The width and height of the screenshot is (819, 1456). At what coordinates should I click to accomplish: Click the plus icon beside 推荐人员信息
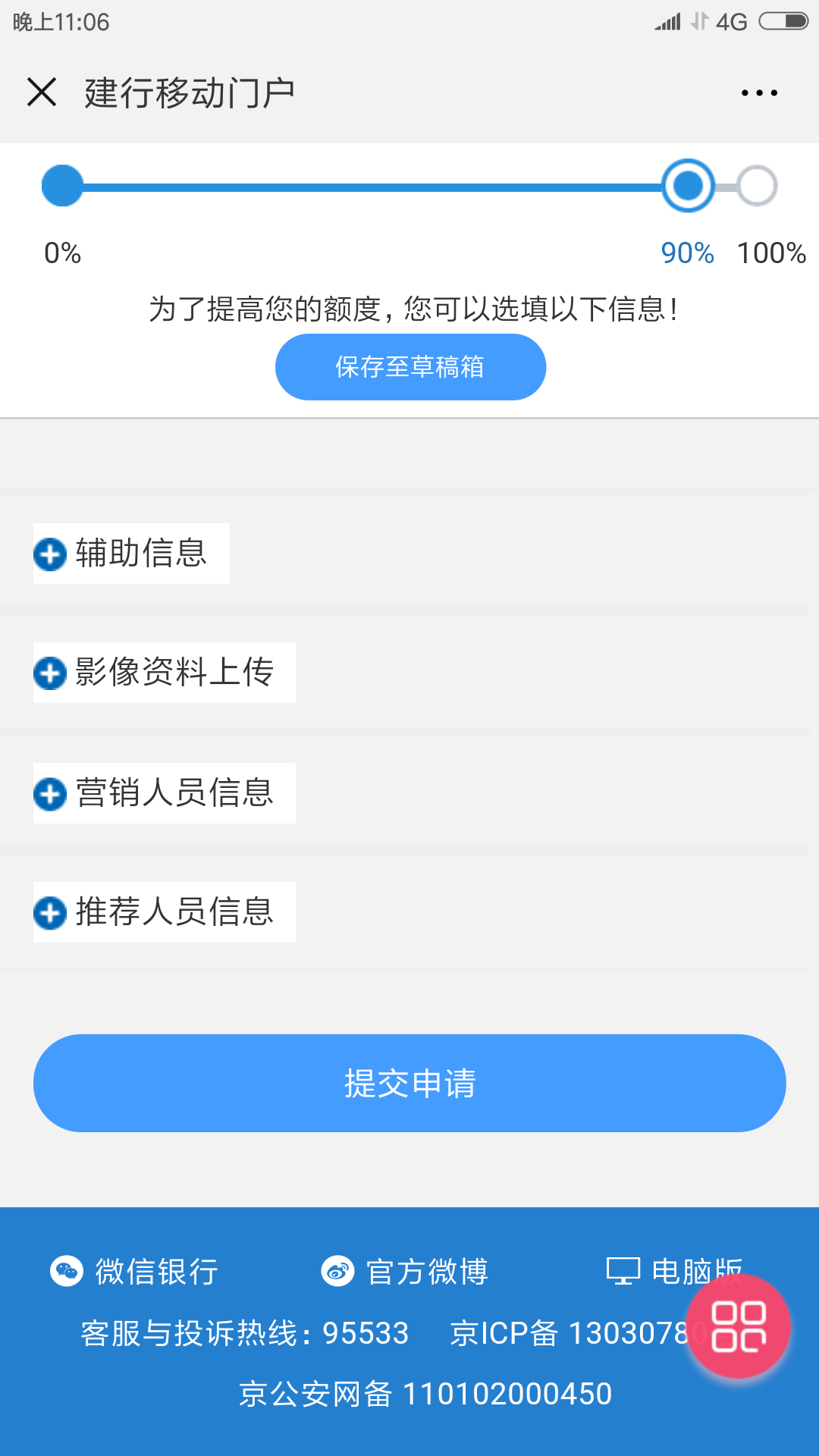click(x=49, y=913)
